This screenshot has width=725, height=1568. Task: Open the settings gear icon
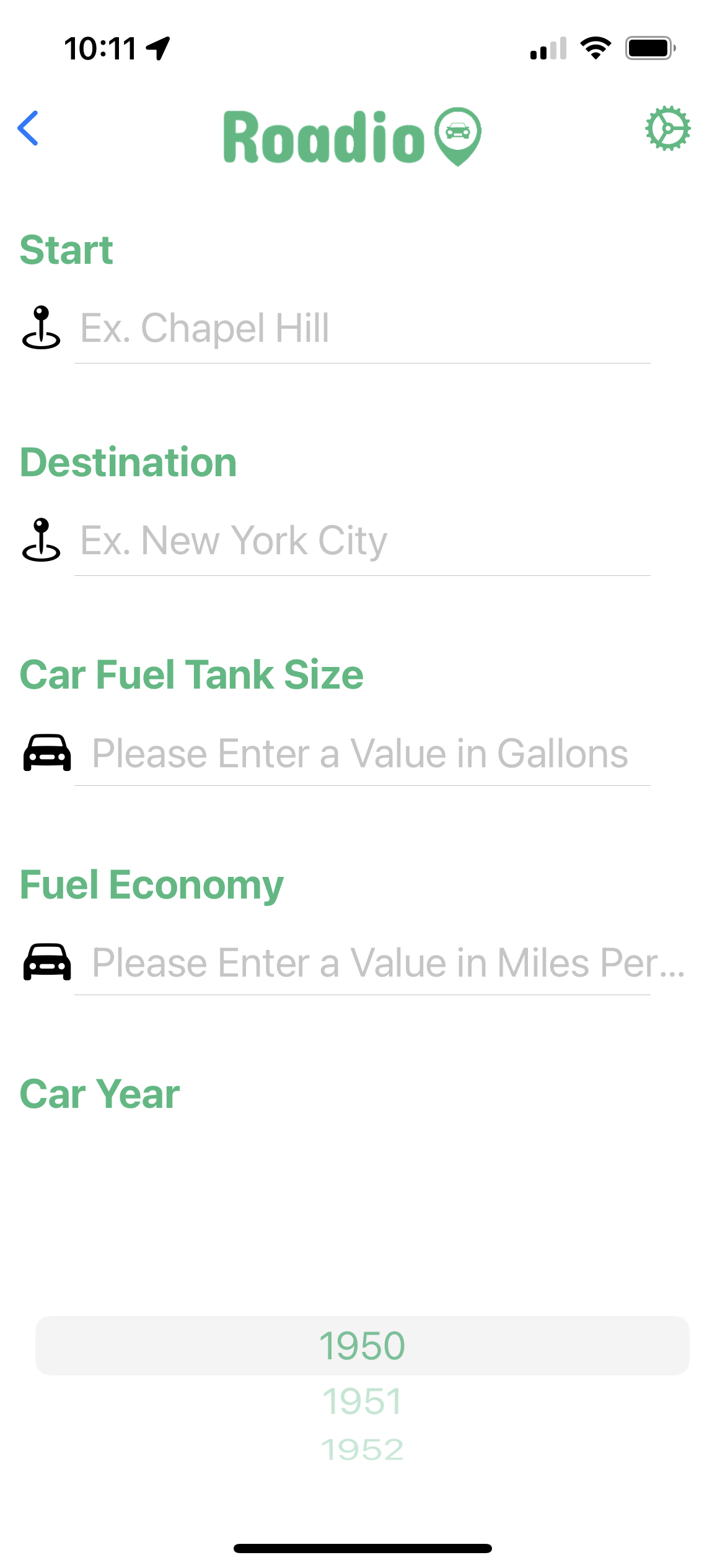(667, 129)
